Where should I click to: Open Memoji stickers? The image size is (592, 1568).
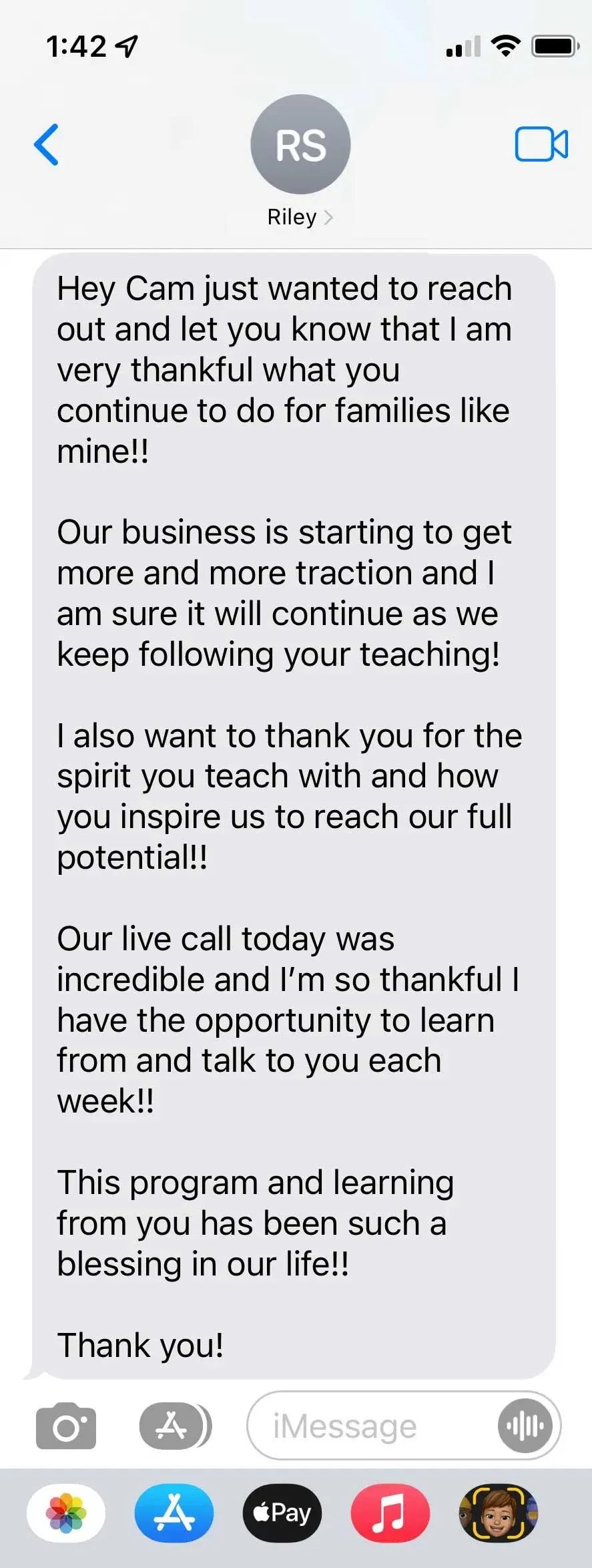point(498,1513)
